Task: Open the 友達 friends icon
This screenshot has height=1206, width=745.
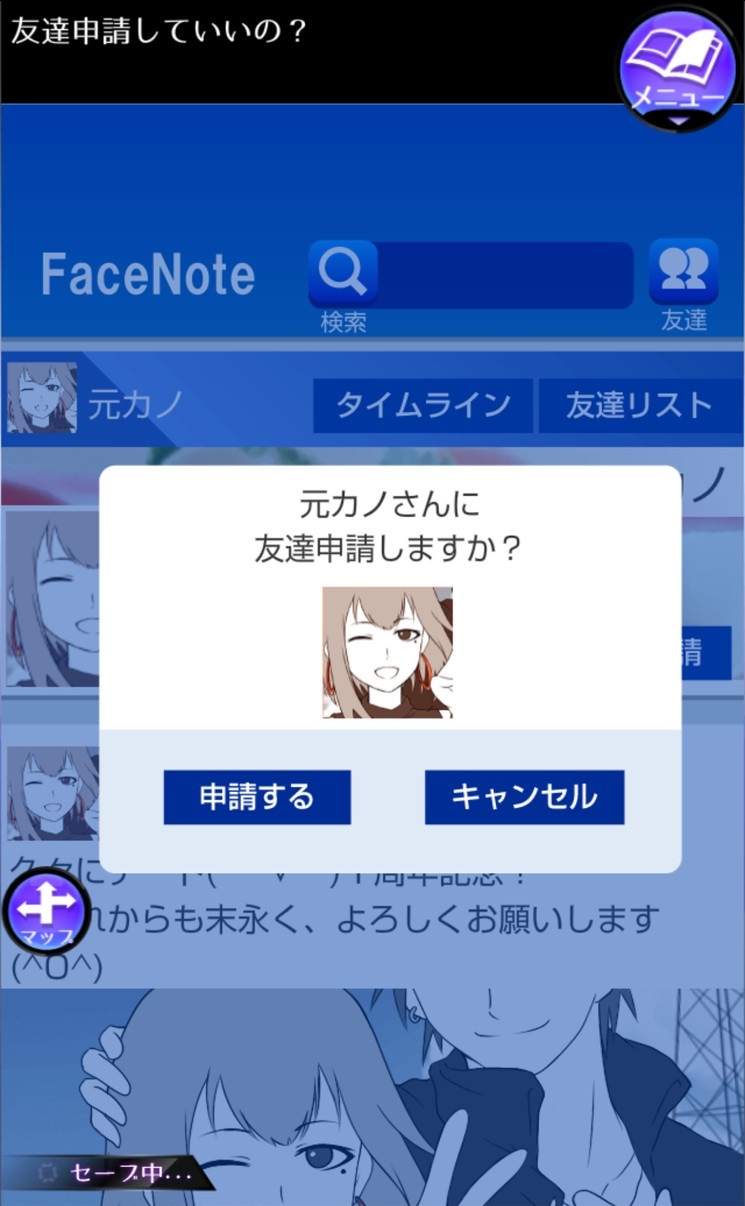Action: coord(684,271)
